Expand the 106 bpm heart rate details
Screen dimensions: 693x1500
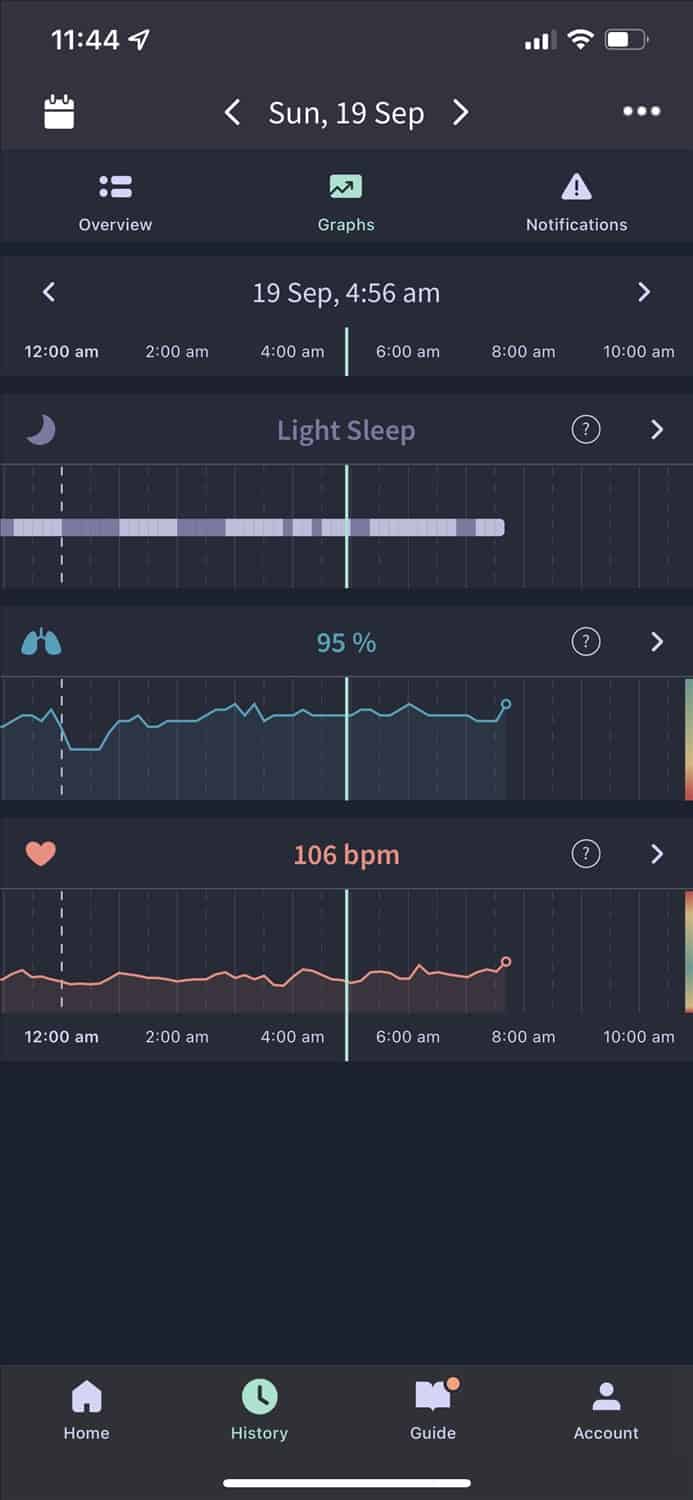(657, 854)
